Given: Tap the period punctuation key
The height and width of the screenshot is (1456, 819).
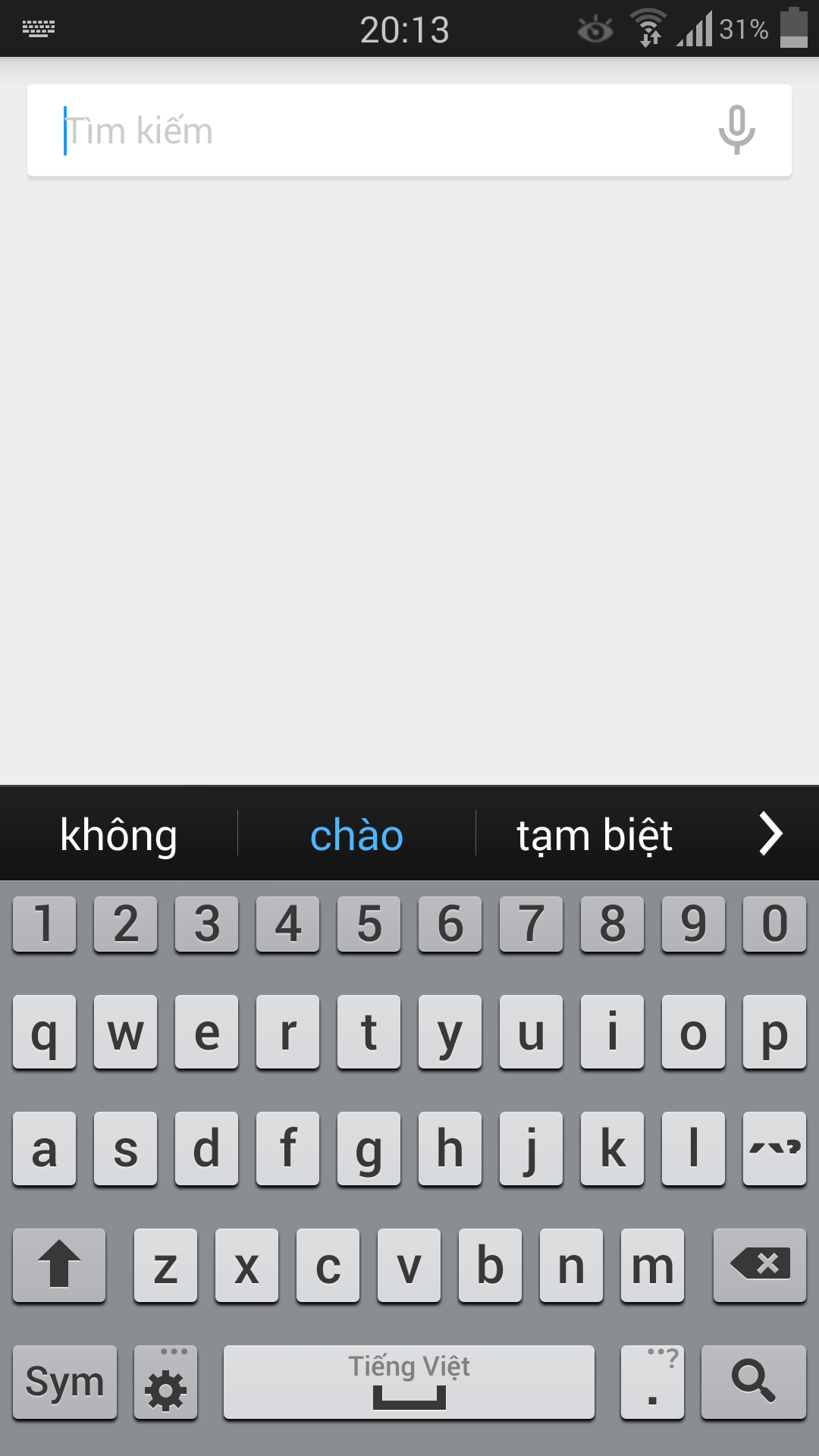Looking at the screenshot, I should (652, 1382).
